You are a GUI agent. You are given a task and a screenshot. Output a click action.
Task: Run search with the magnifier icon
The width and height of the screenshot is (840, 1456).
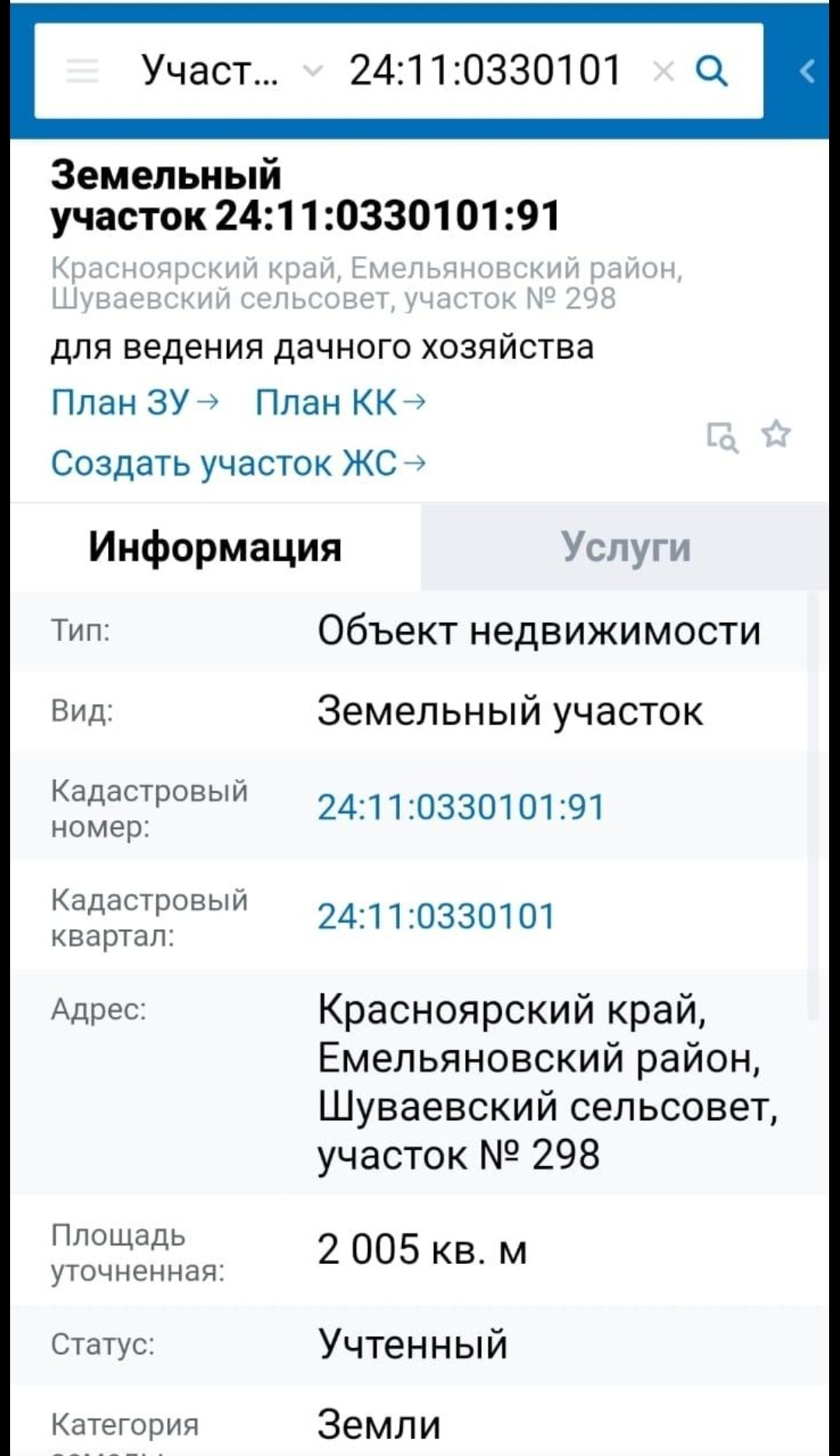[x=712, y=72]
